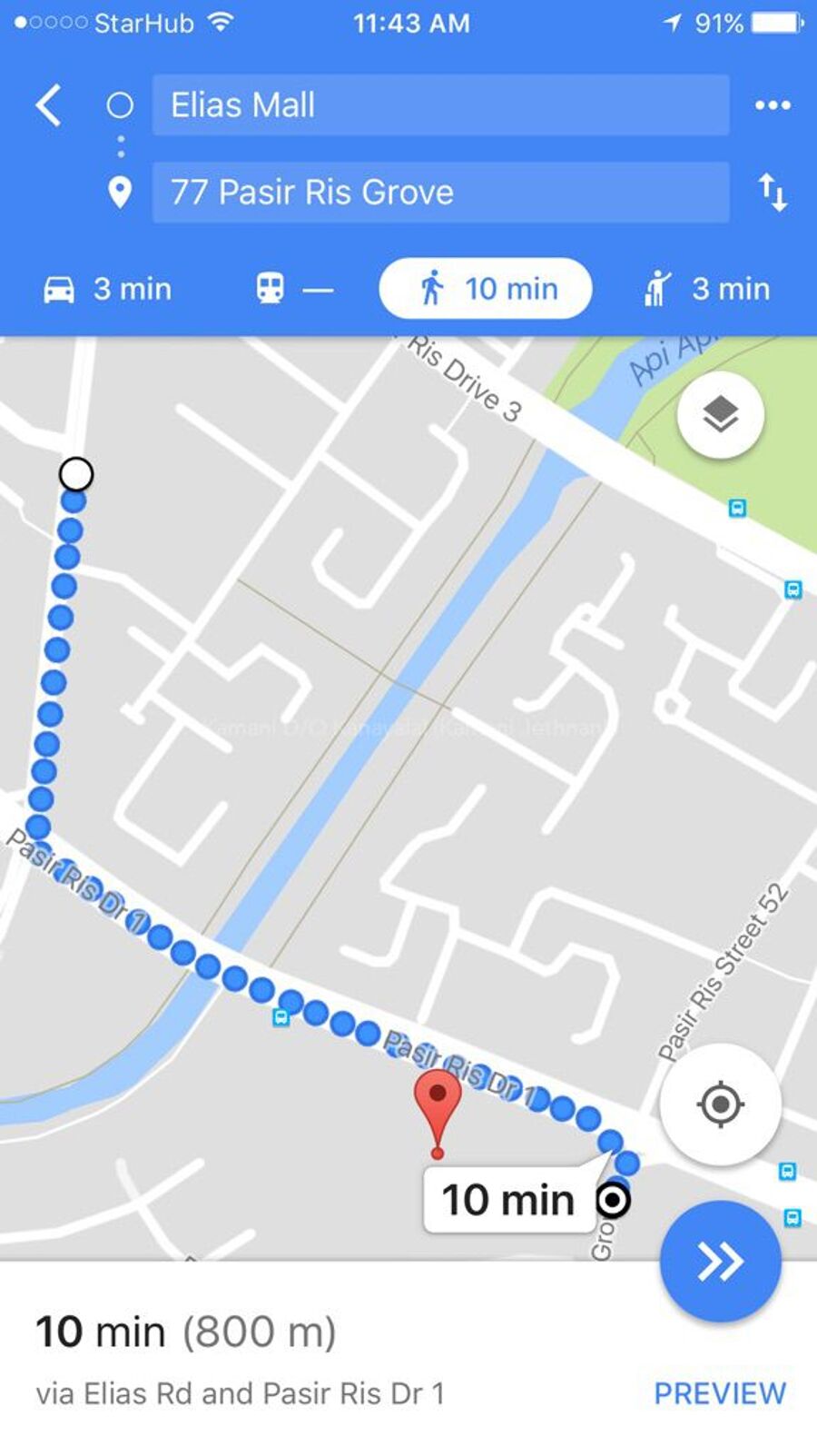Switch to ride hailing 3 min tab

pyautogui.click(x=707, y=289)
